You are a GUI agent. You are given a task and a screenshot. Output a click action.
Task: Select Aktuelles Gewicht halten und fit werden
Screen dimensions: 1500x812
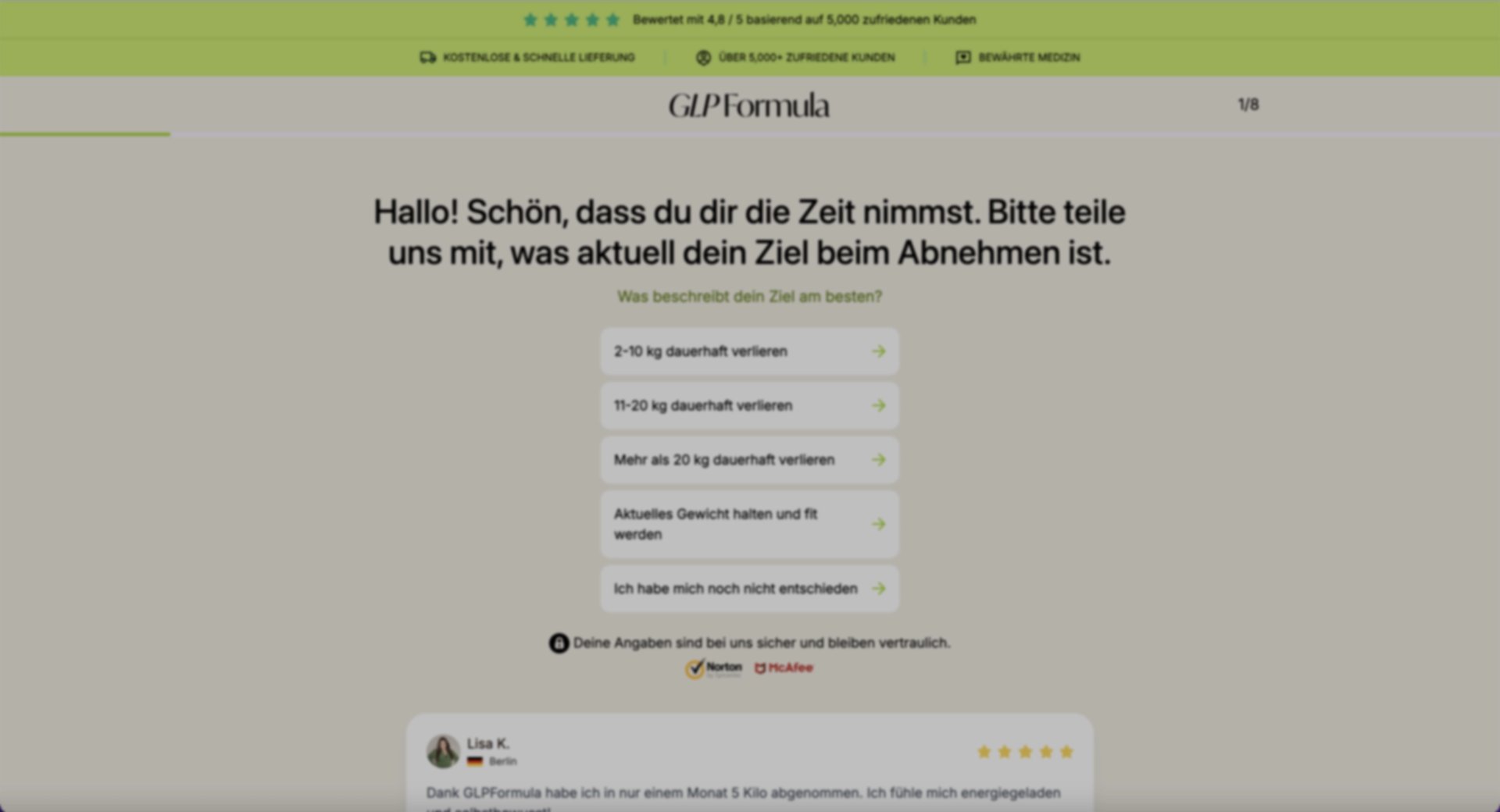(748, 524)
